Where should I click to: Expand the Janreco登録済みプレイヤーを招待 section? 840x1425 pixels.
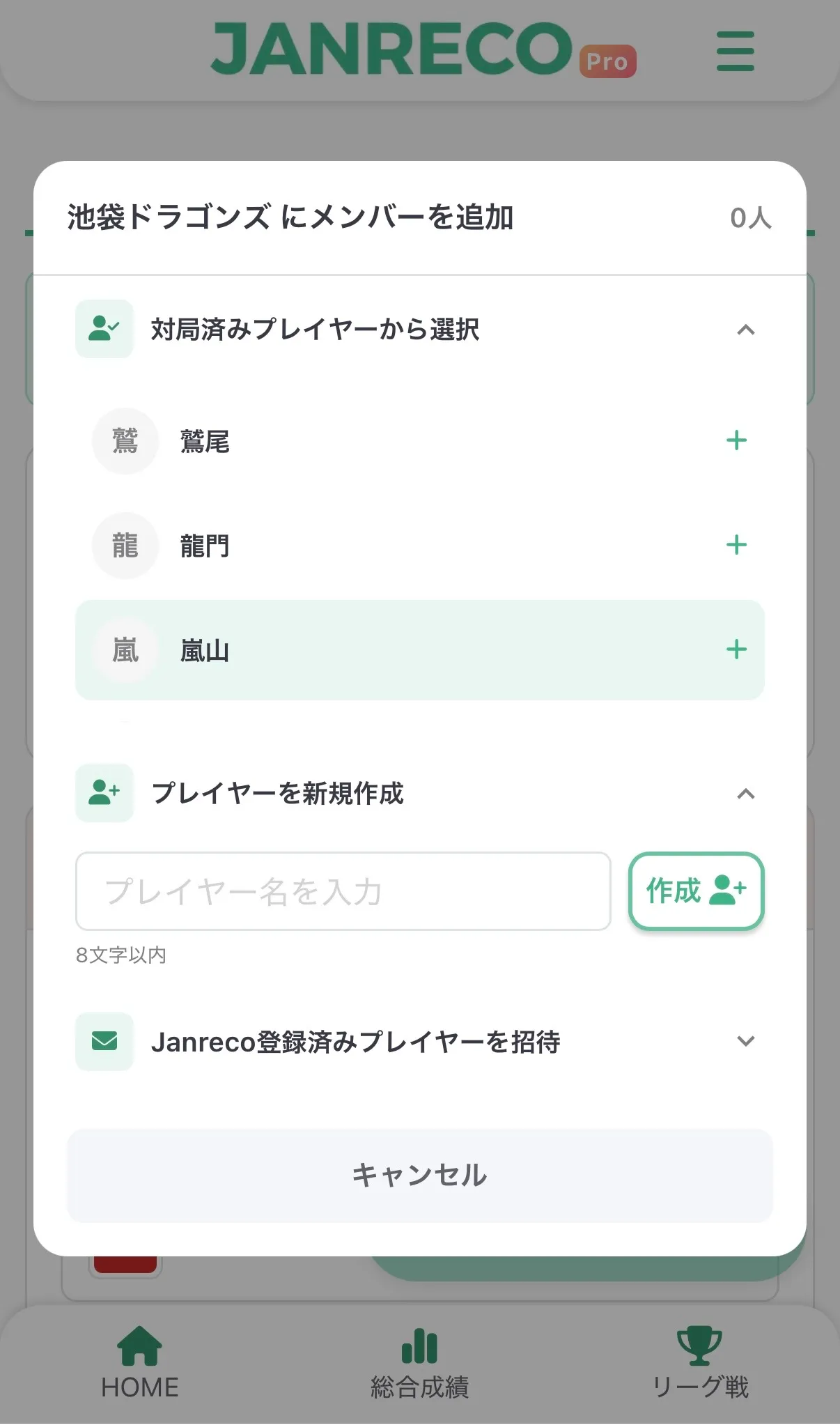coord(747,1042)
